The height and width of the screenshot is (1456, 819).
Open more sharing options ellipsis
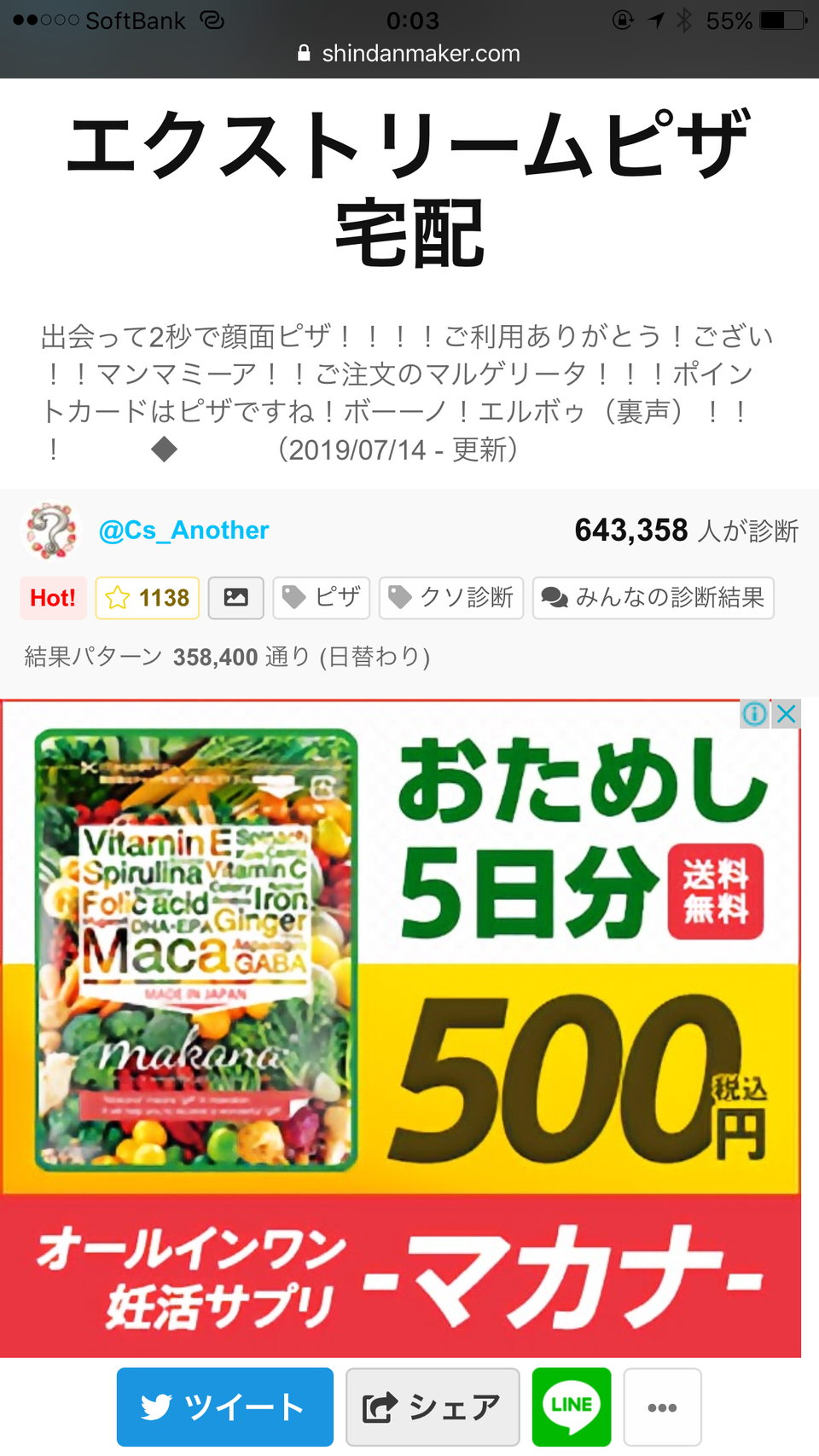662,1407
